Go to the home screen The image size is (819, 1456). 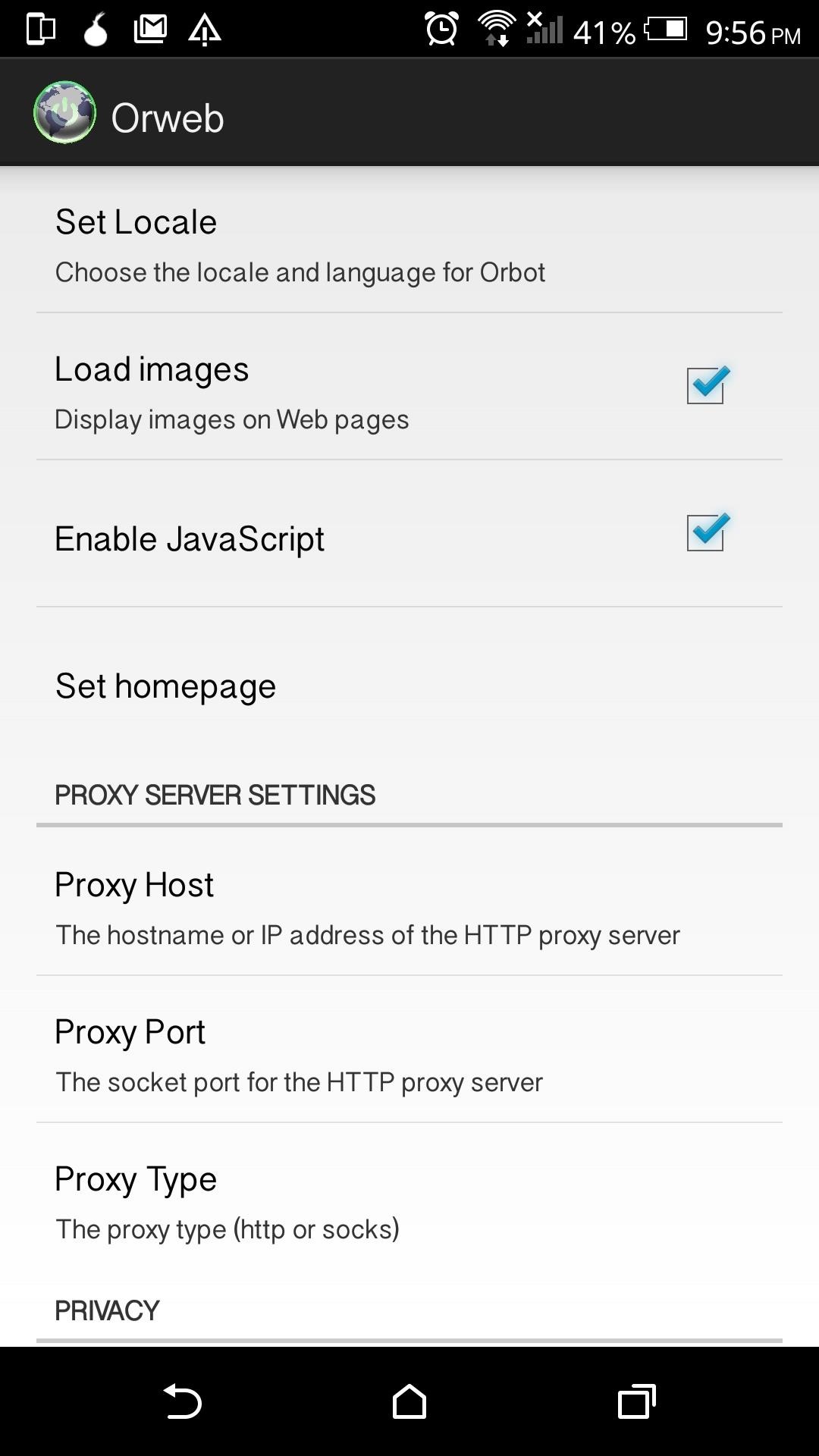click(x=409, y=1401)
